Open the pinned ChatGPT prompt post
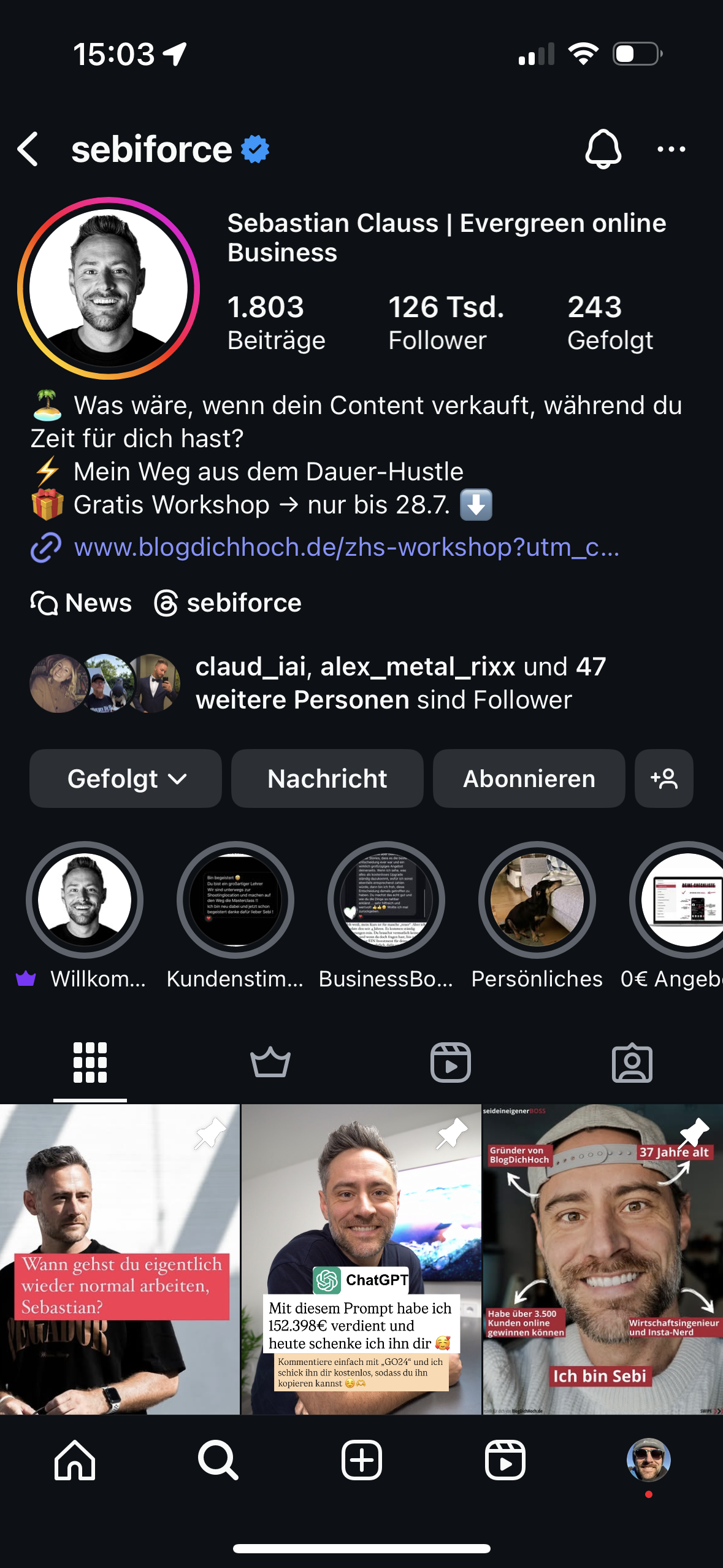The width and height of the screenshot is (723, 1568). (x=361, y=1259)
